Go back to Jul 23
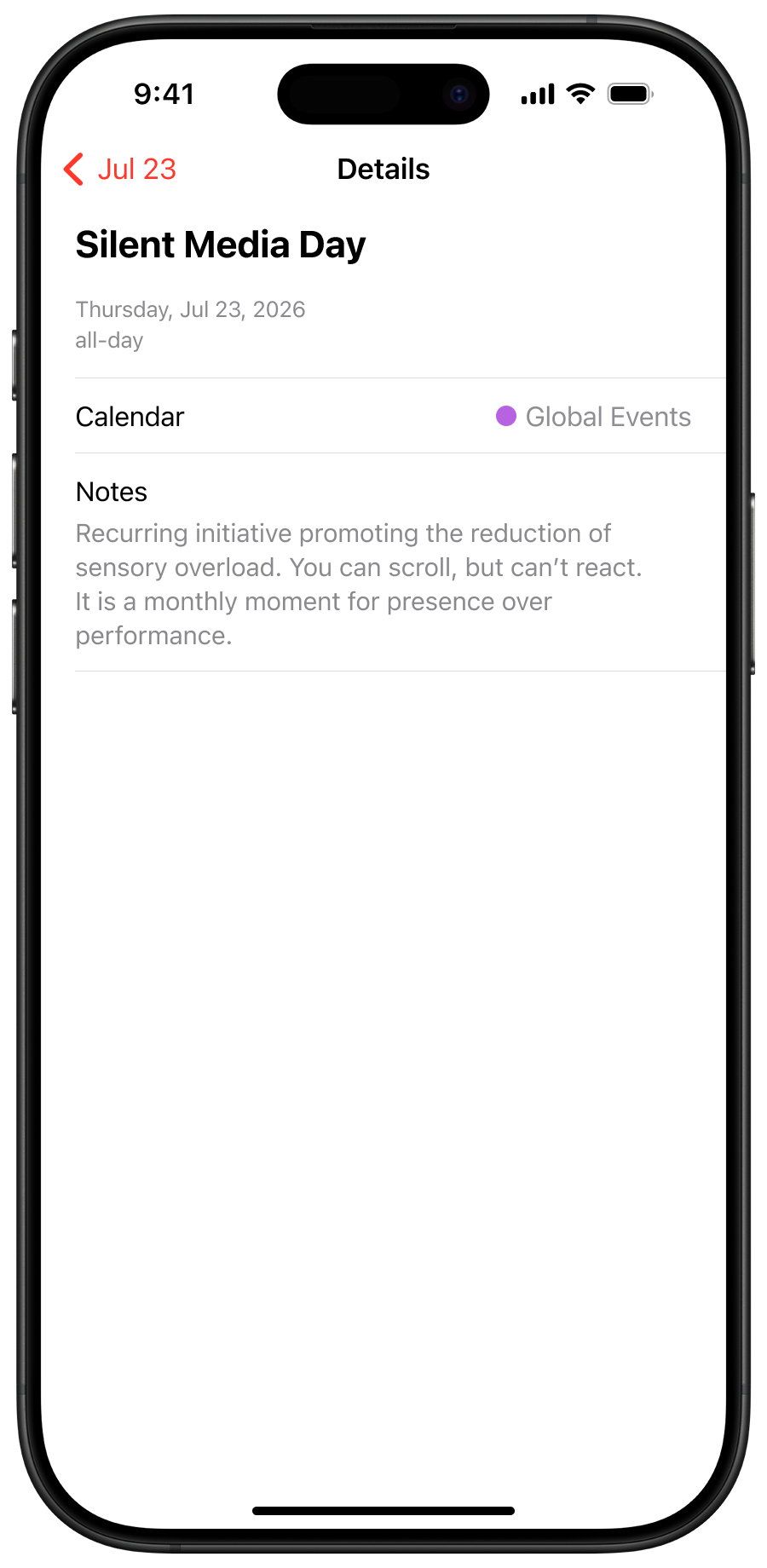 click(121, 169)
